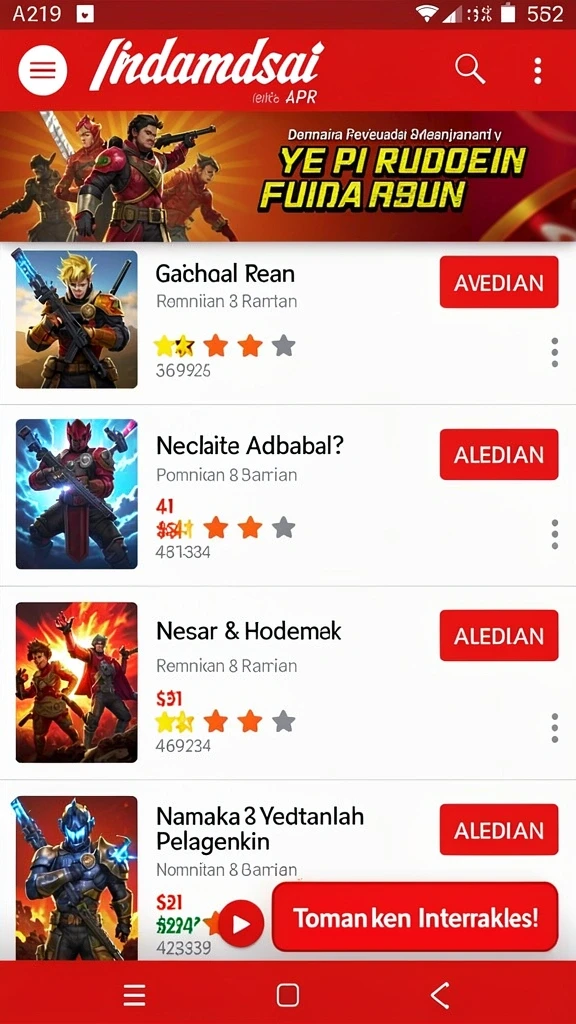Tap AVEDIAN button for Gachoal Rean
The image size is (576, 1024).
pos(499,282)
